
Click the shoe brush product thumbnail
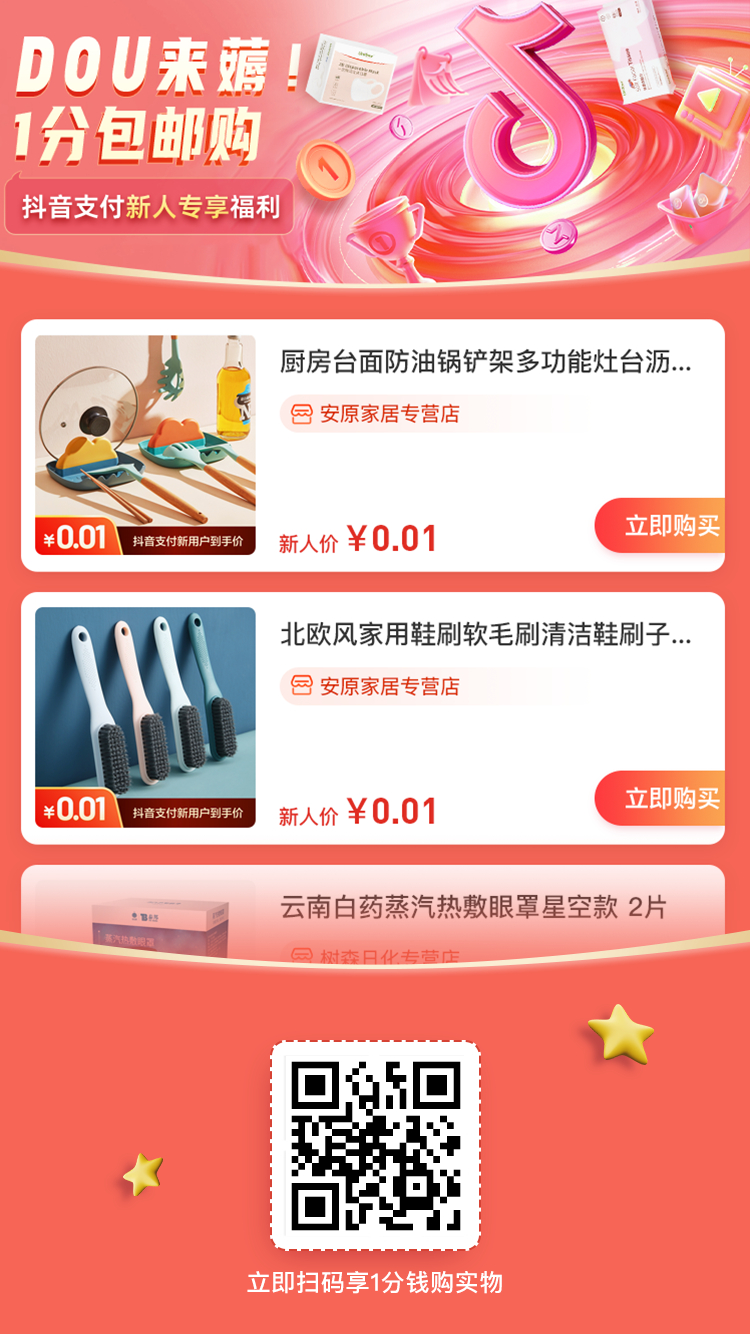point(145,718)
